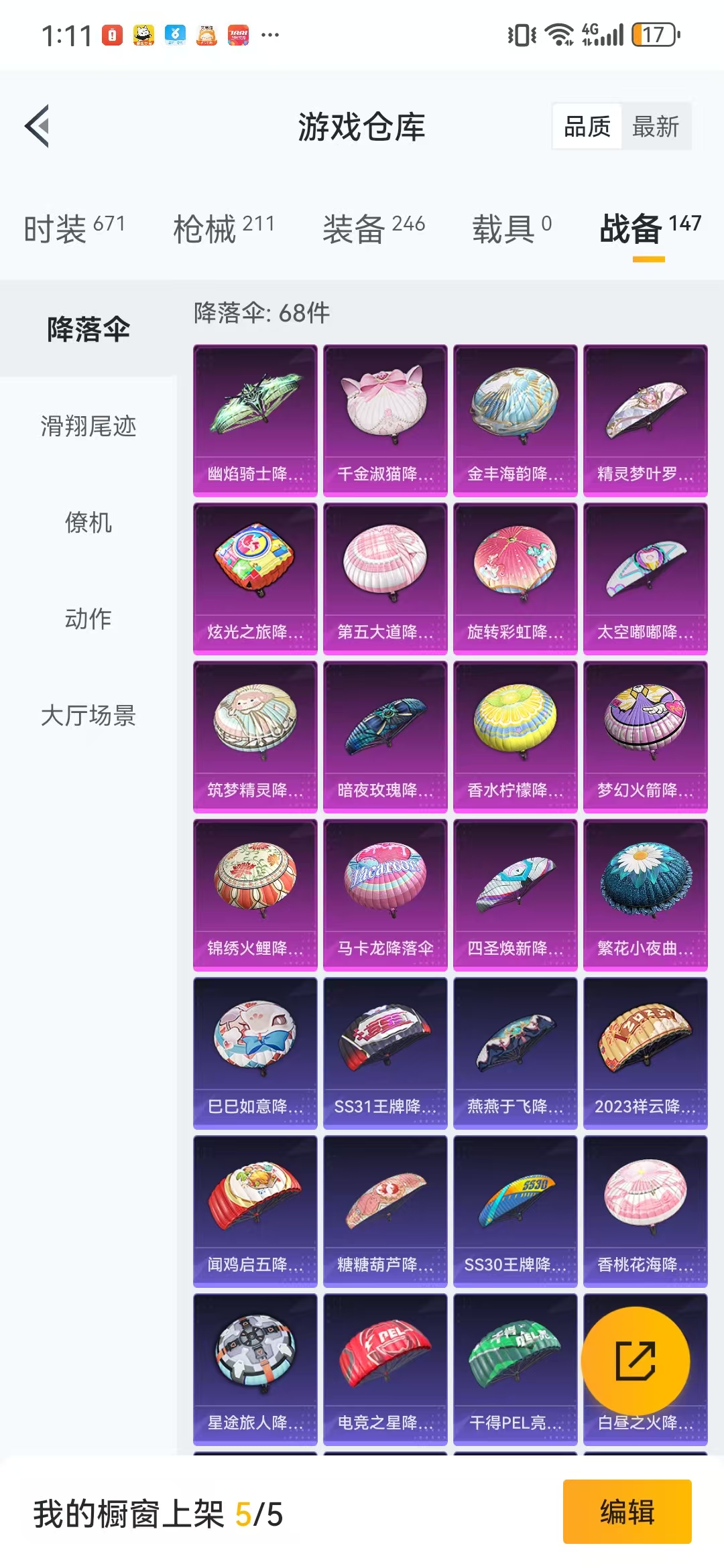The width and height of the screenshot is (724, 1568).
Task: Select the 品质 sort option
Action: pyautogui.click(x=587, y=127)
